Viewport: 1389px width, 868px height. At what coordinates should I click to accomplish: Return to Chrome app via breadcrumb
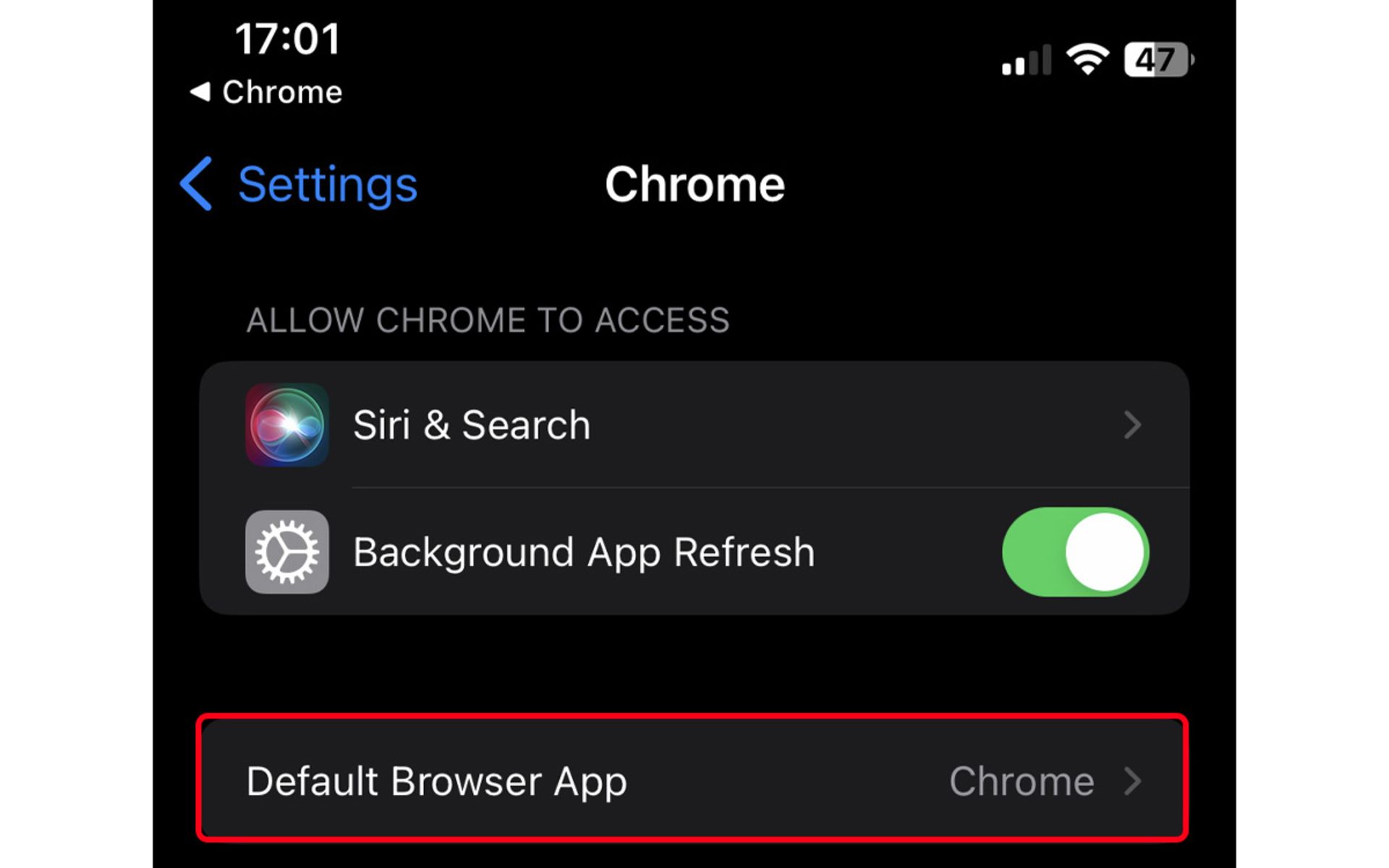click(266, 93)
